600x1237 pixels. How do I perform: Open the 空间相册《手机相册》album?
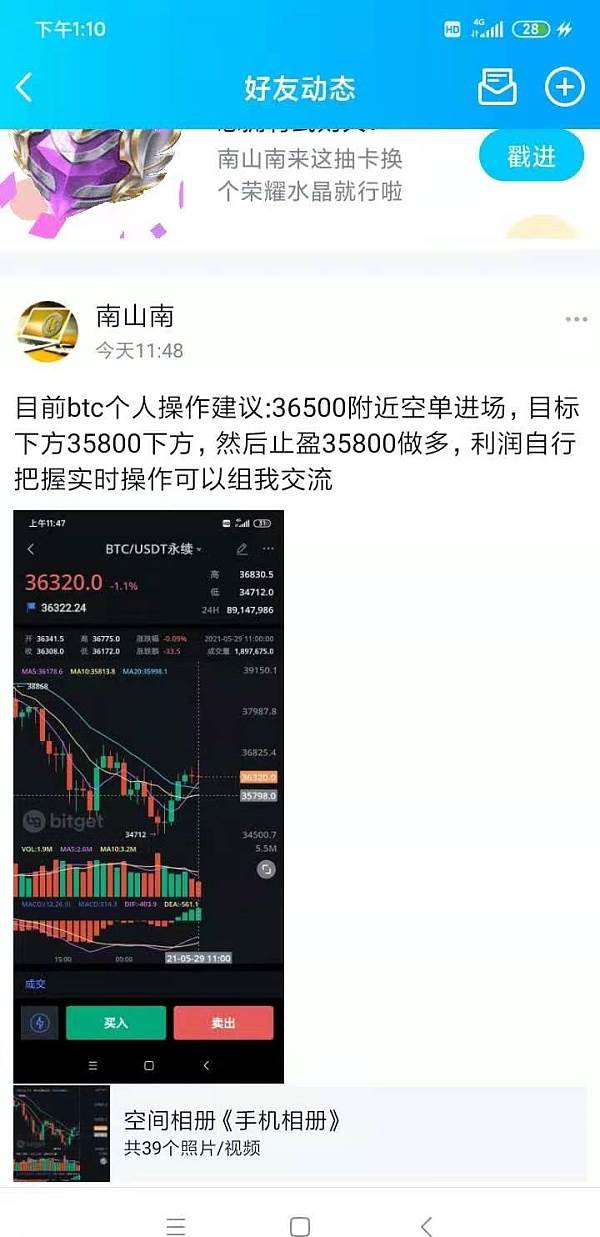(x=300, y=1134)
